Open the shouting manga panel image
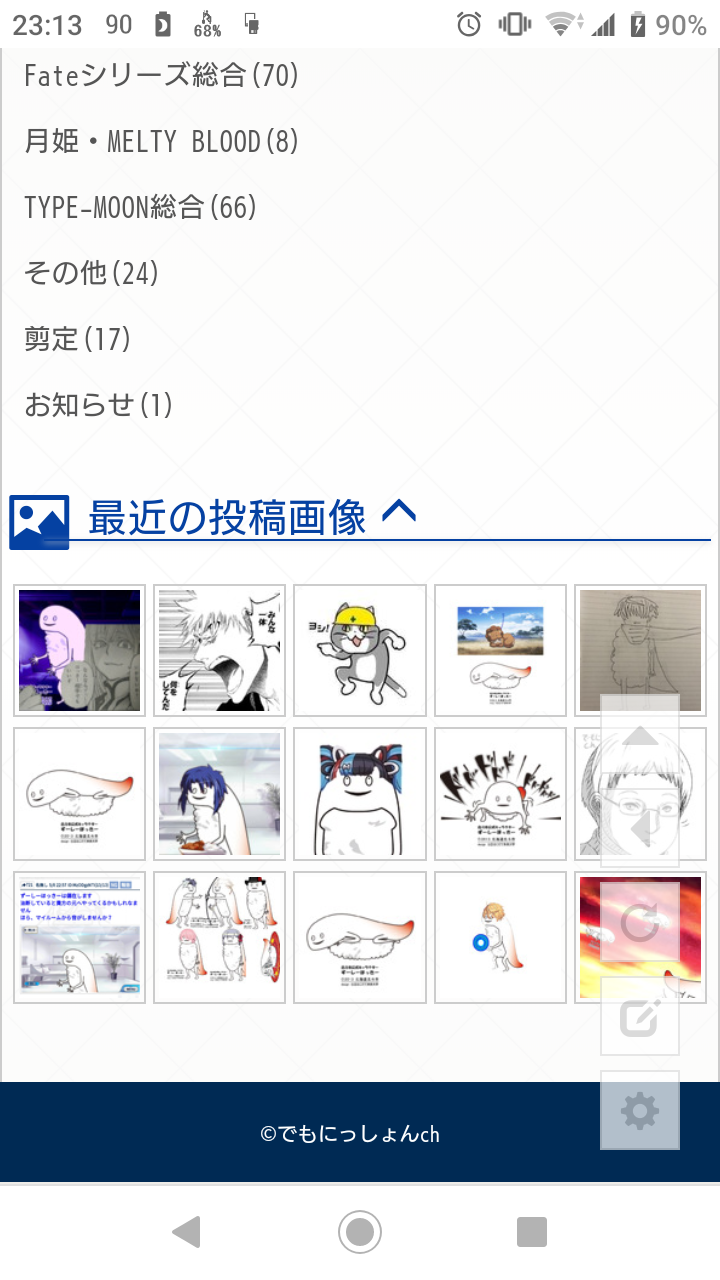 click(220, 650)
